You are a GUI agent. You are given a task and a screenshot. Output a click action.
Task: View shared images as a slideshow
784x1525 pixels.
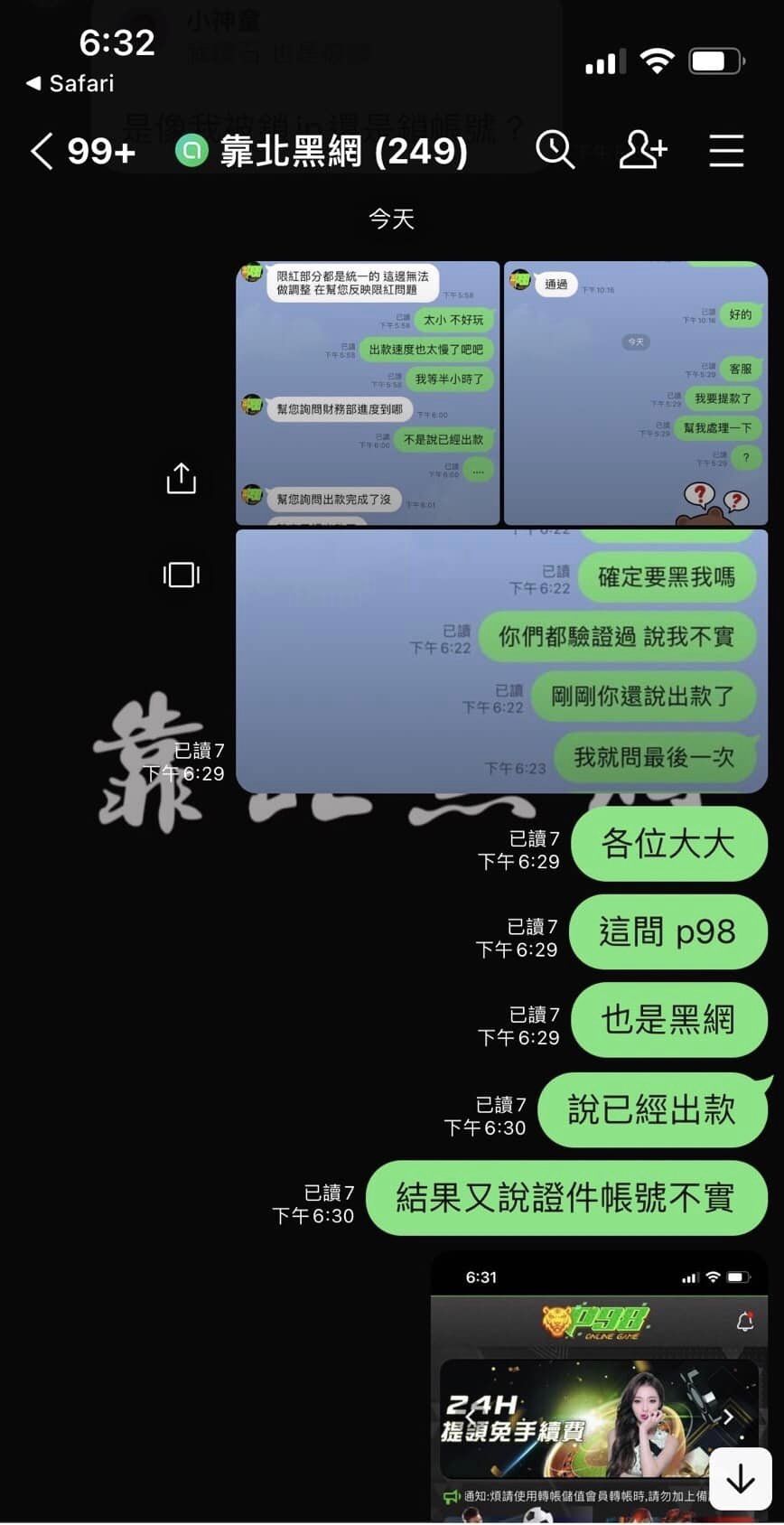pos(182,575)
